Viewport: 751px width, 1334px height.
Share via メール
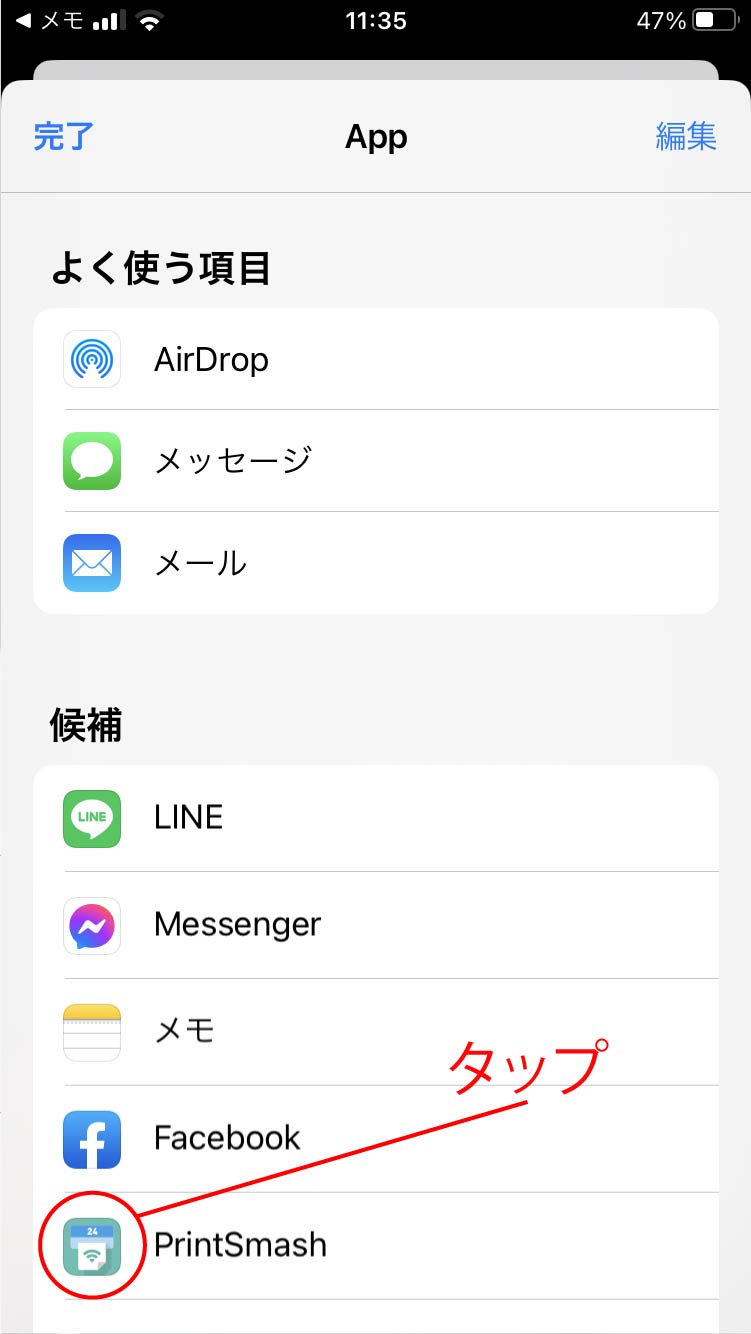[376, 563]
